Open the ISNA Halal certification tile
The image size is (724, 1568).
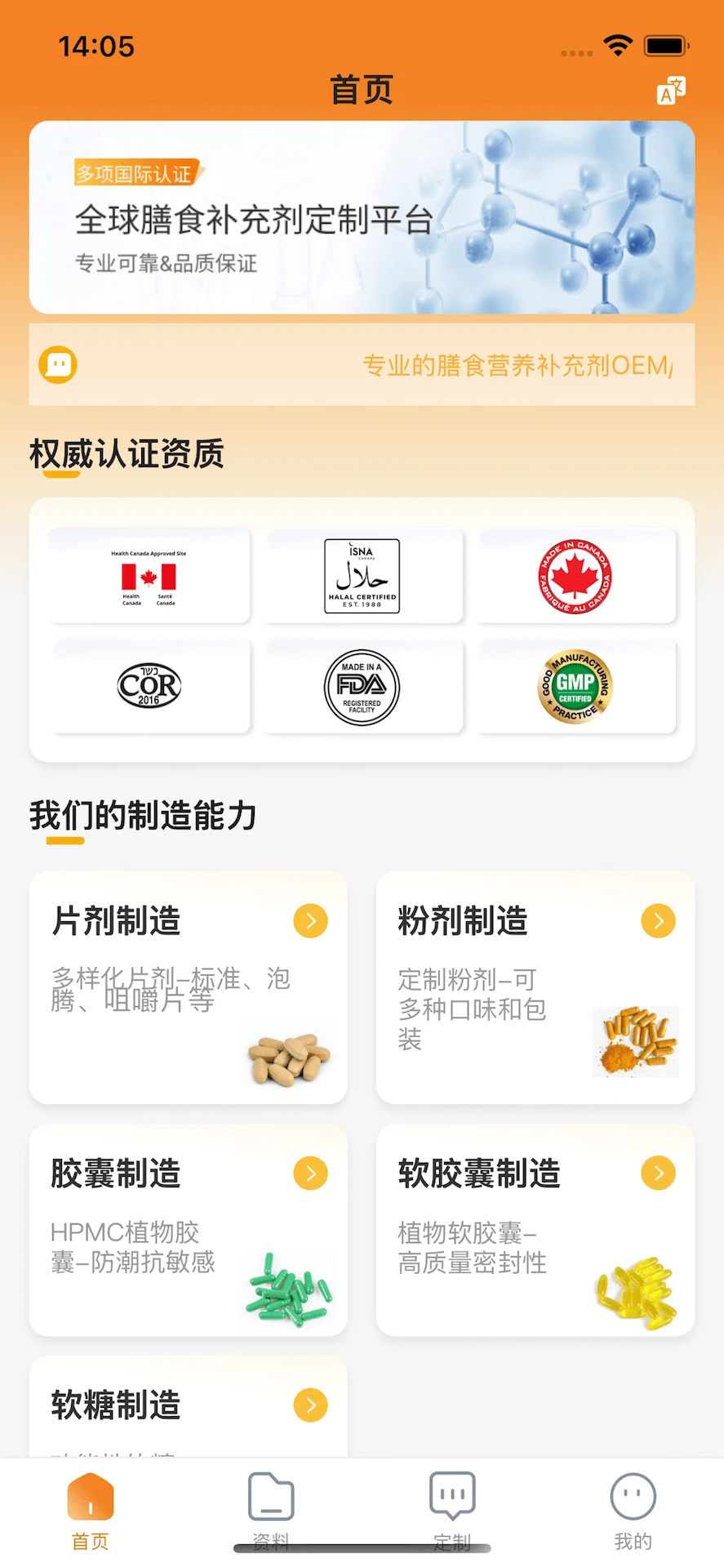[362, 577]
